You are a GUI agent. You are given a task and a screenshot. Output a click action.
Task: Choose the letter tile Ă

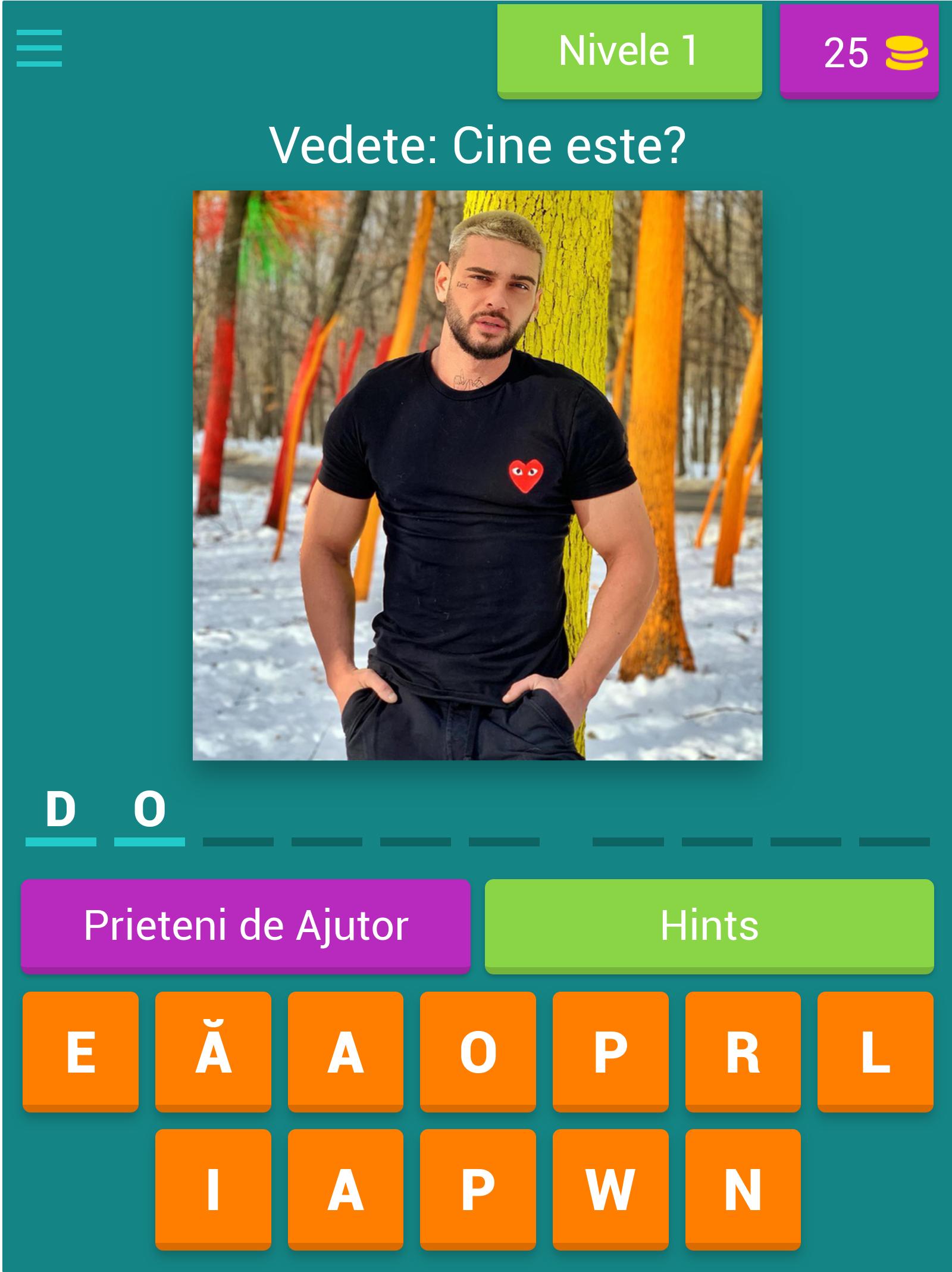click(x=213, y=1052)
